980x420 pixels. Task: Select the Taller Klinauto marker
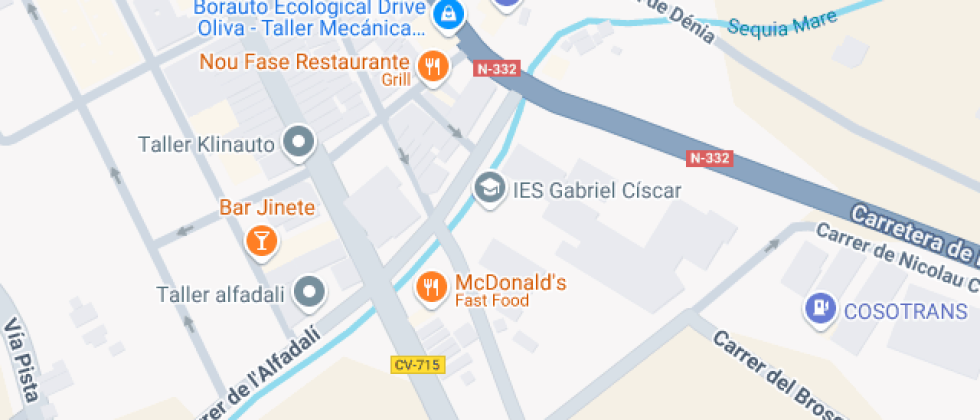(299, 144)
